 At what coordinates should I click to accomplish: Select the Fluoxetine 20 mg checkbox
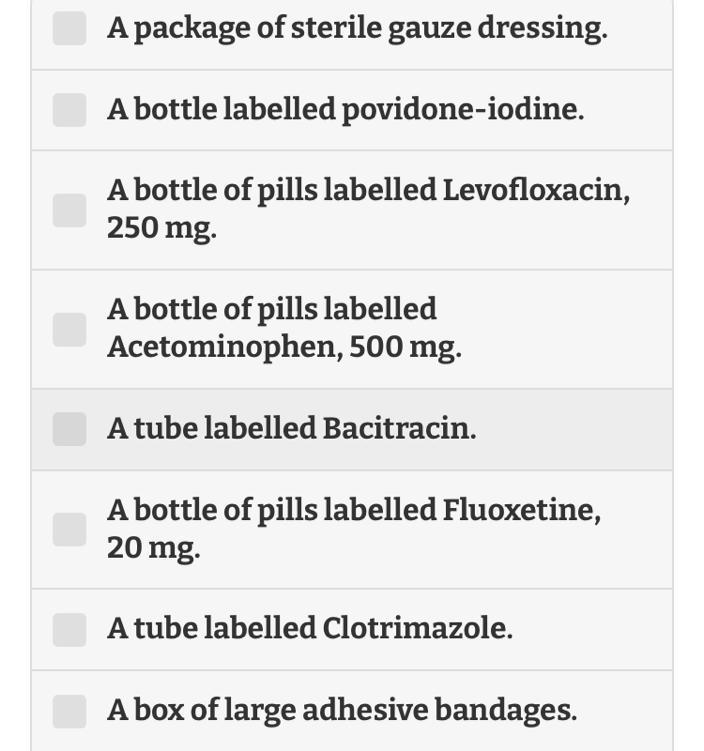pyautogui.click(x=69, y=529)
